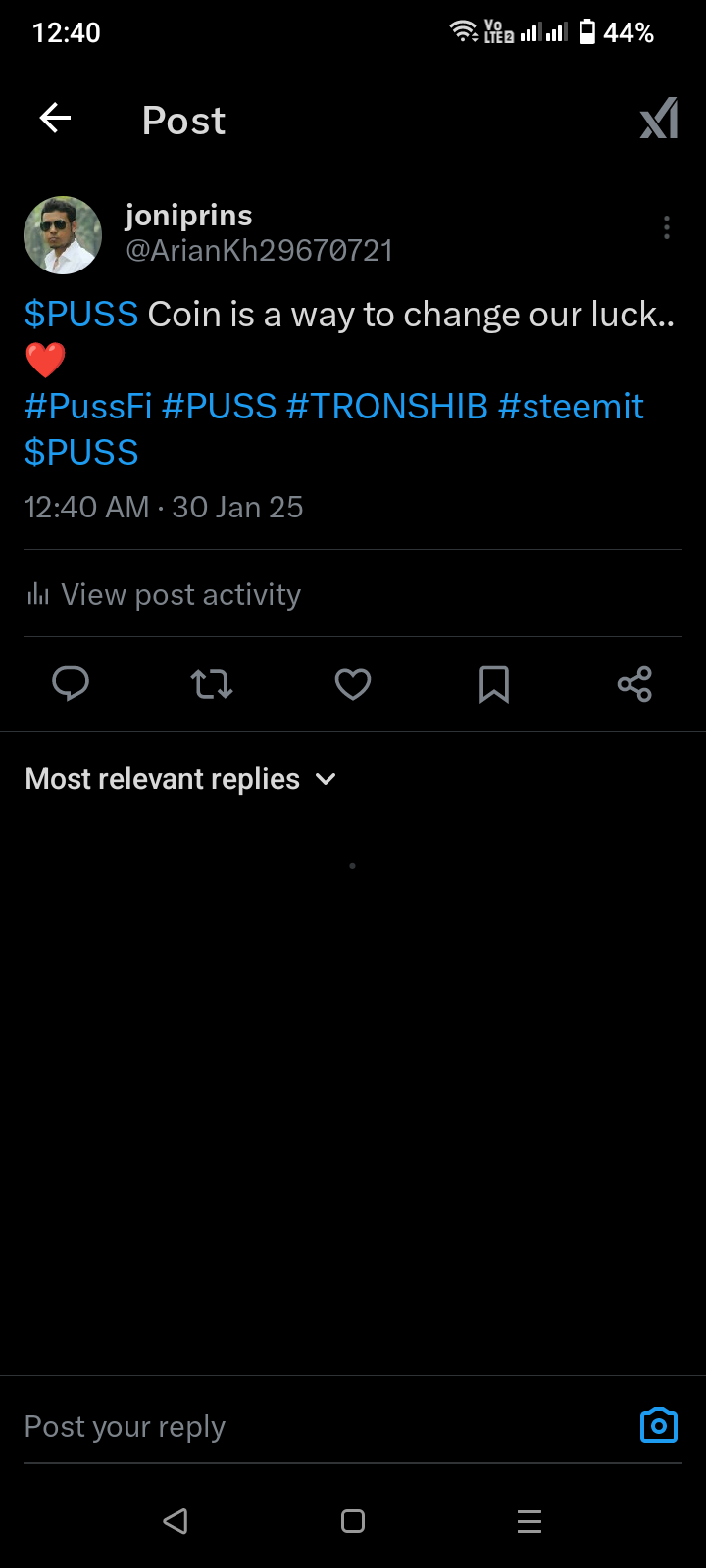Open the post's three-dot overflow menu
The height and width of the screenshot is (1568, 706).
point(667,227)
